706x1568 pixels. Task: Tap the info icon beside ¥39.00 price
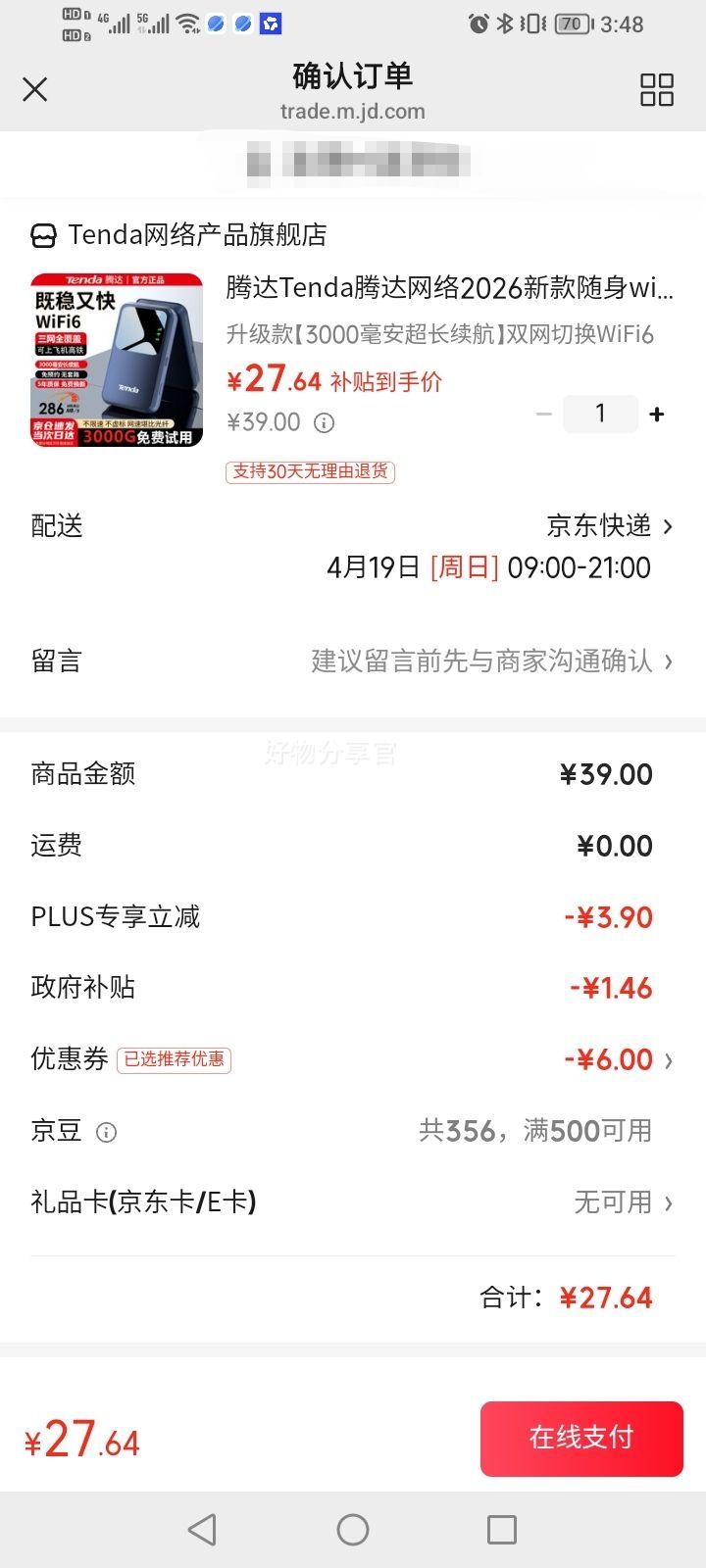pyautogui.click(x=324, y=421)
